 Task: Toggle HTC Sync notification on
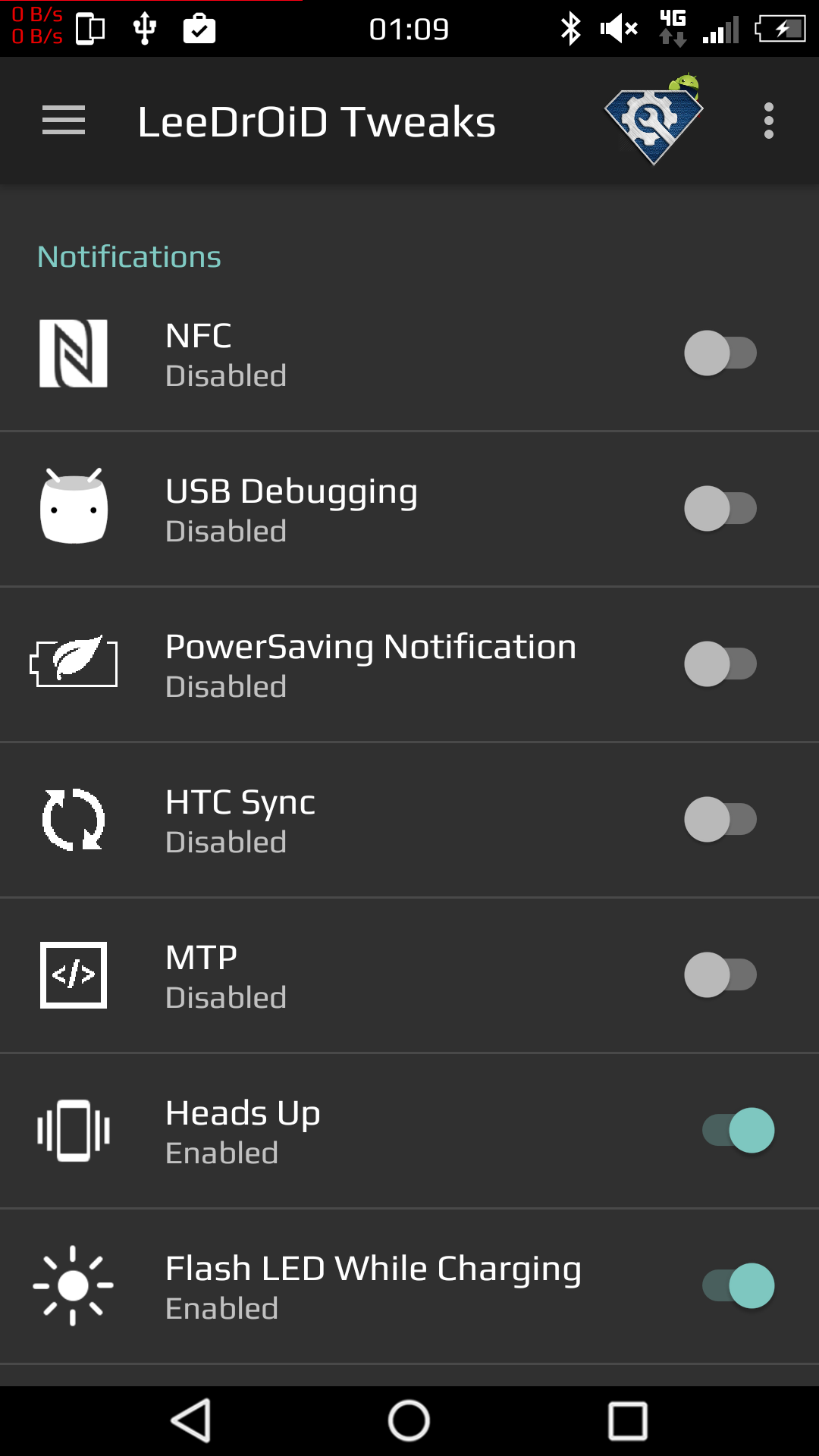pyautogui.click(x=720, y=820)
